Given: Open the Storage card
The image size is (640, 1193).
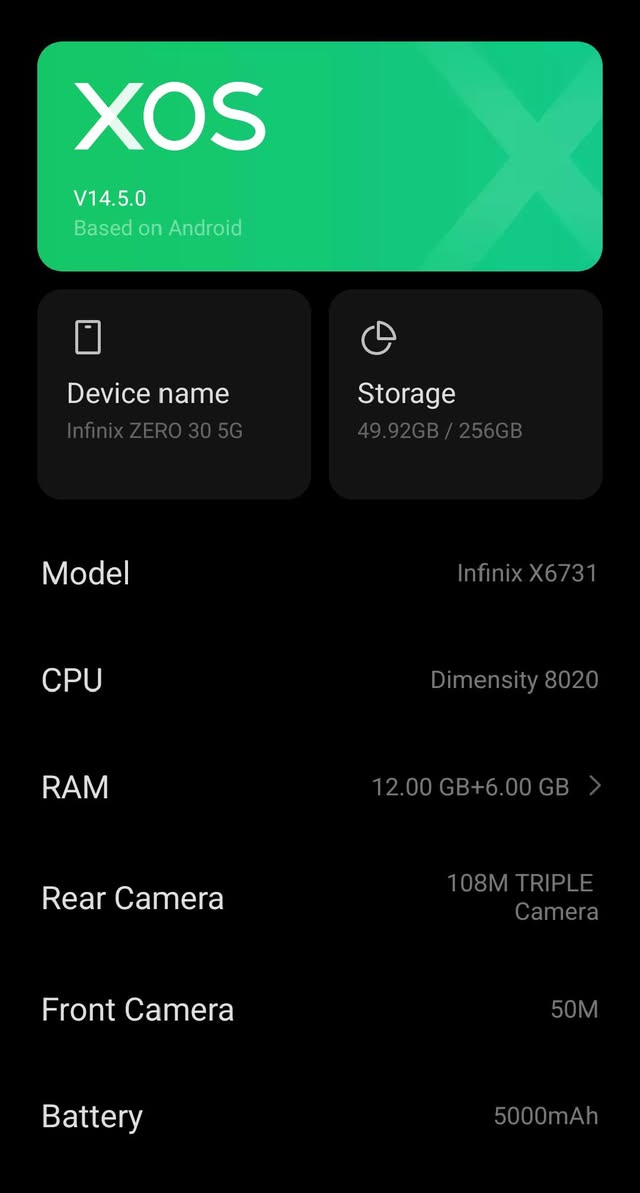Looking at the screenshot, I should click(x=465, y=394).
